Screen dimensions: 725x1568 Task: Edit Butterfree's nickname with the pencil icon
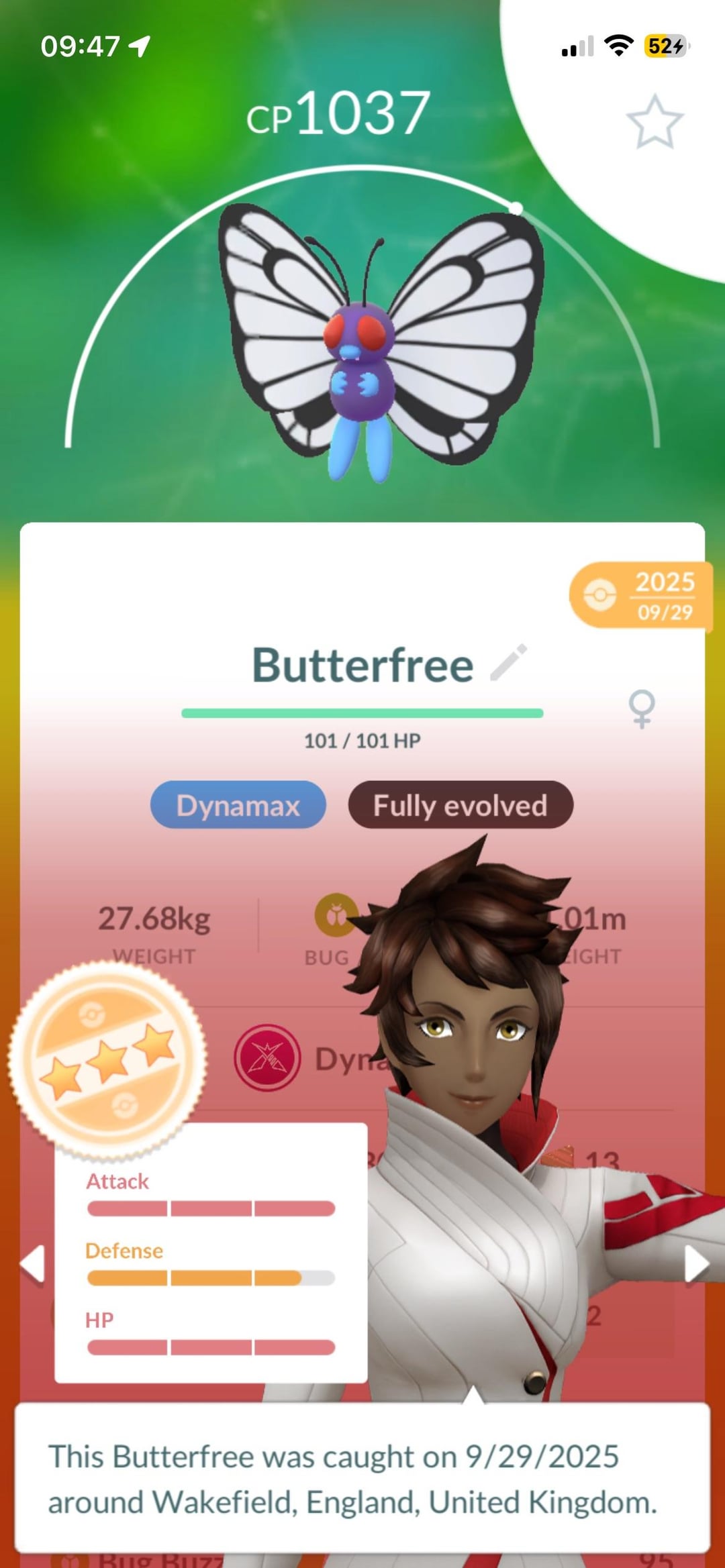tap(508, 664)
